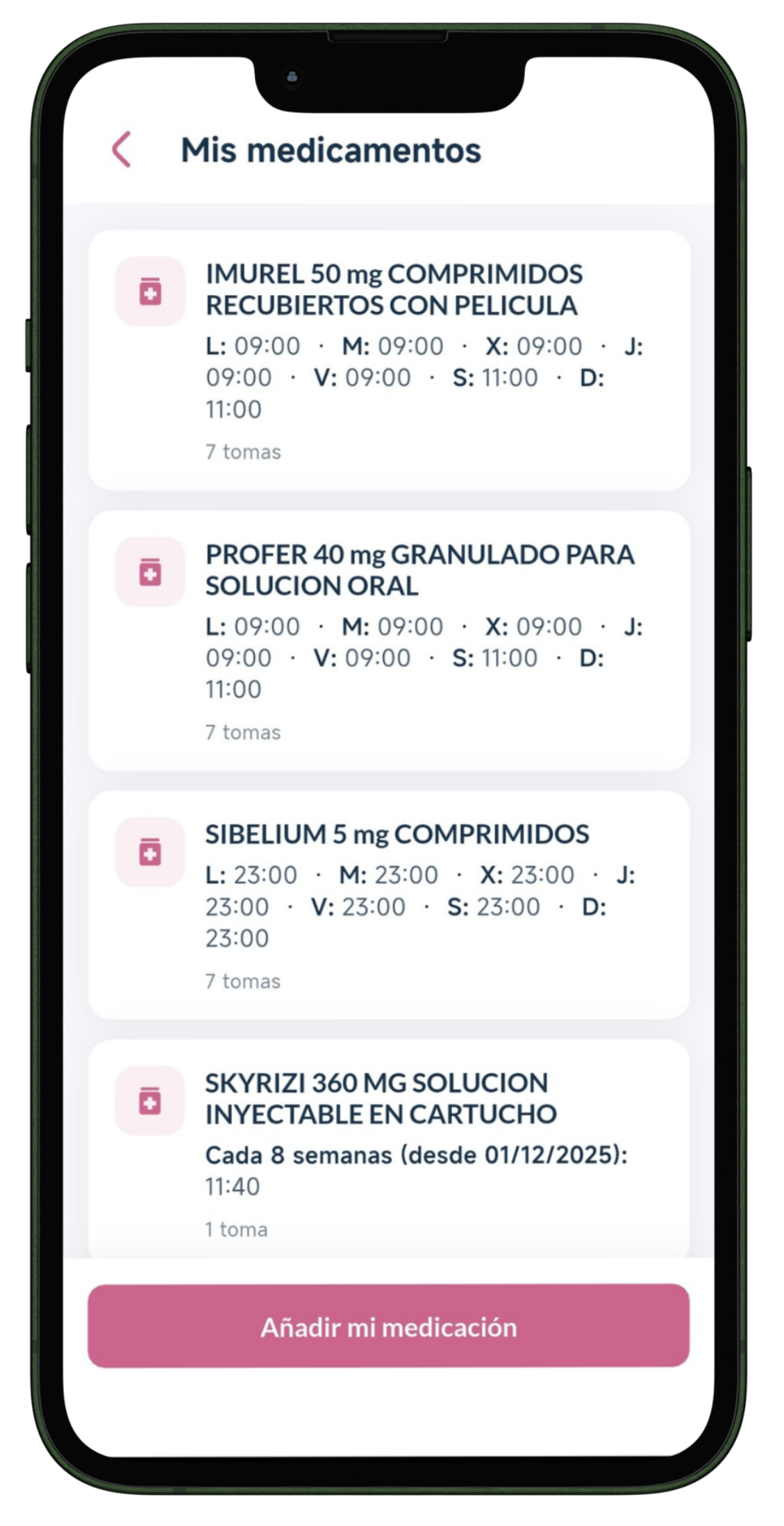Open the PROFER 40 mg medication card
The height and width of the screenshot is (1526, 784).
[x=389, y=640]
